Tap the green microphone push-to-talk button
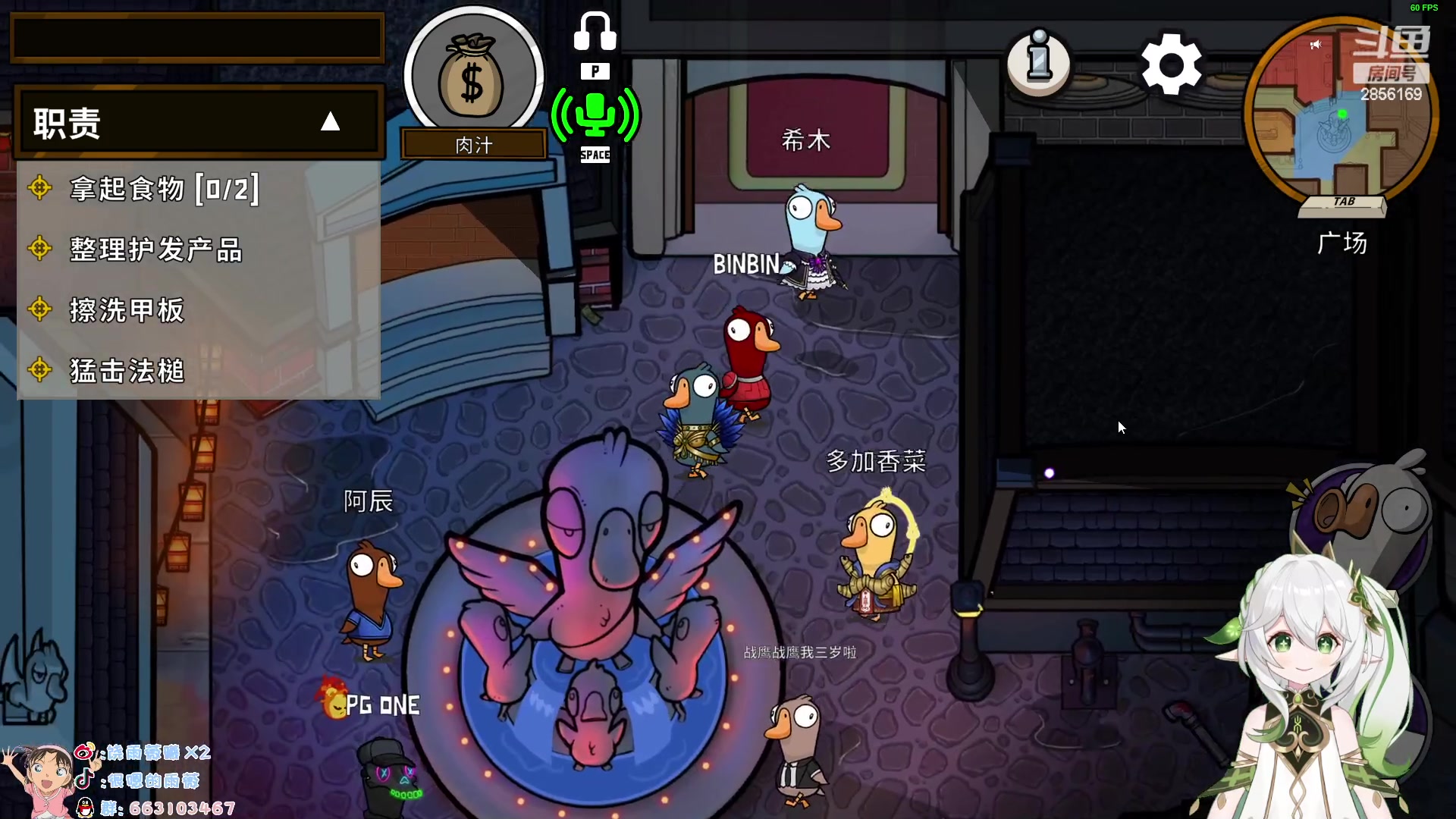1456x819 pixels. click(x=595, y=115)
